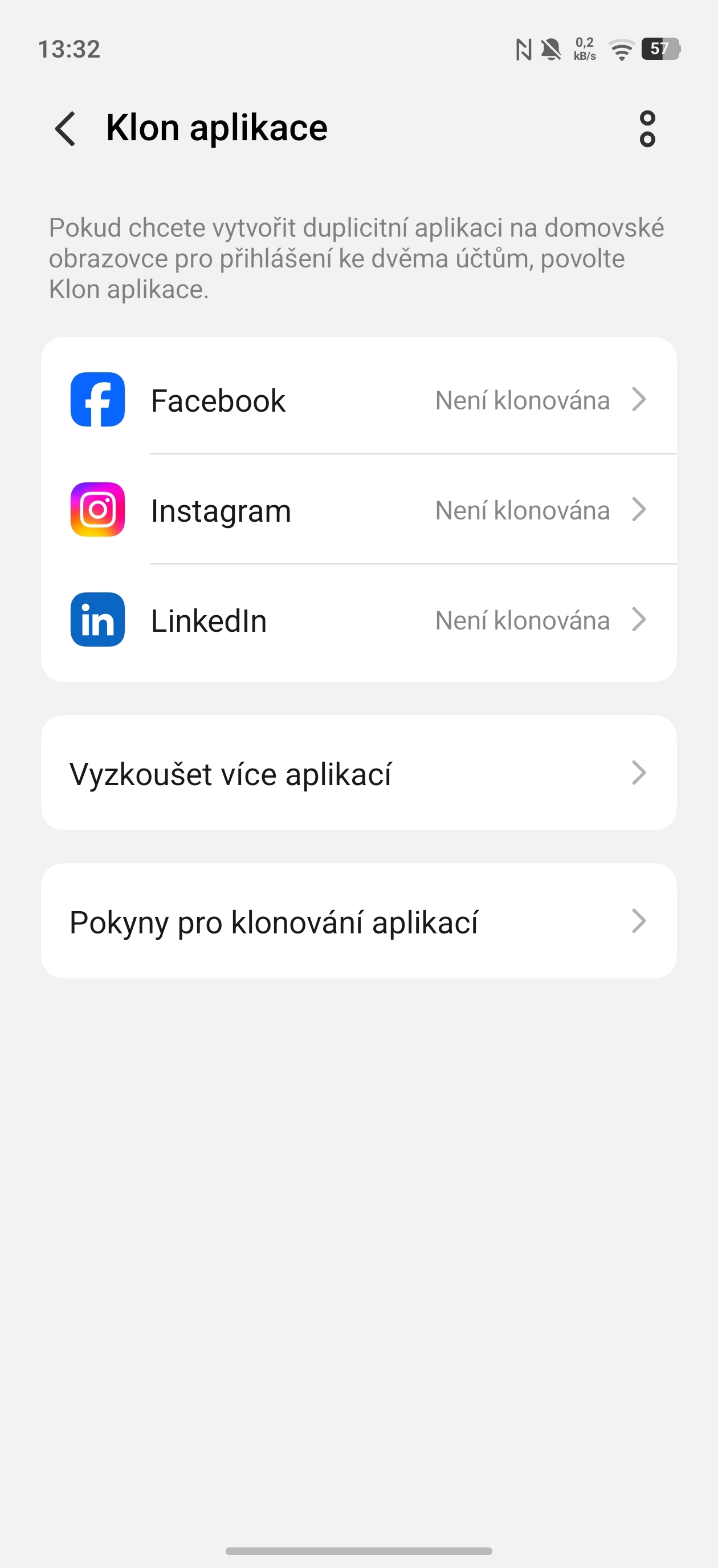Screen dimensions: 718x1568
Task: Tap the back arrow to leave Klon aplikace
Action: coord(65,128)
